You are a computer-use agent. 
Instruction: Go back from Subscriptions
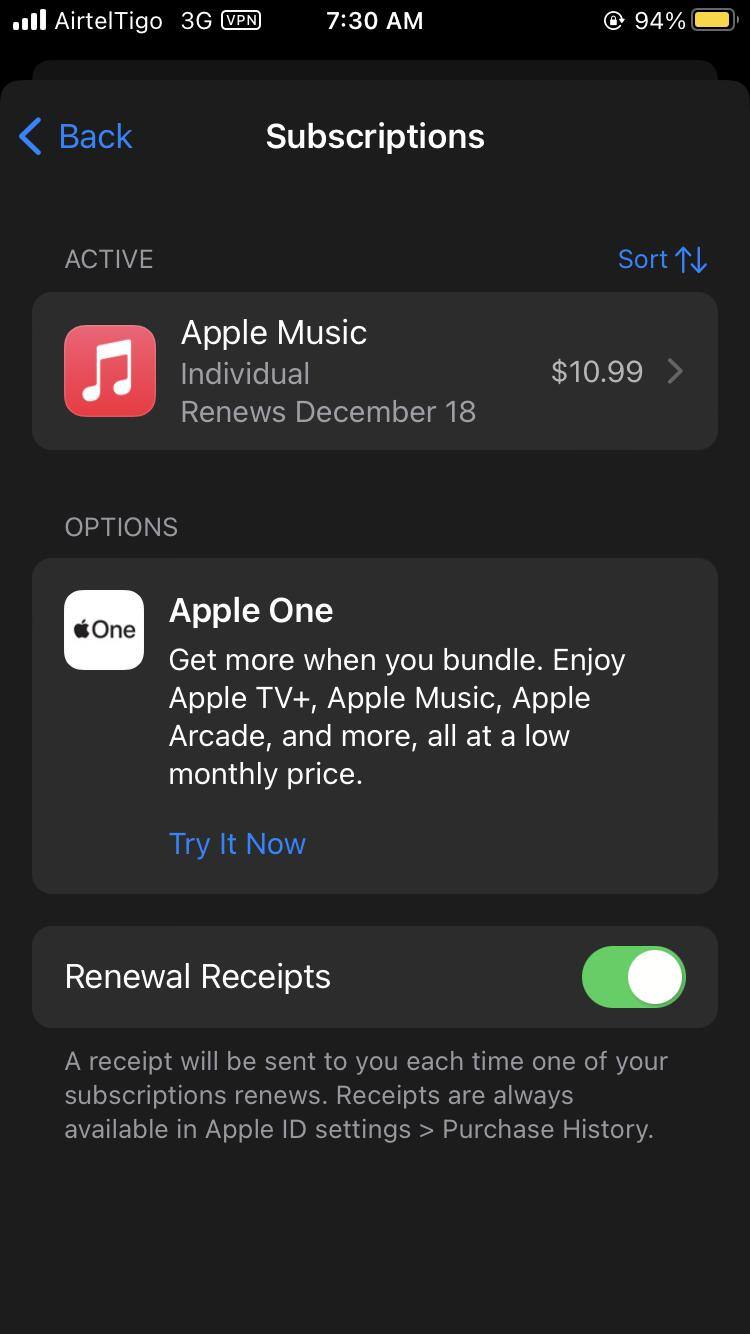[76, 136]
